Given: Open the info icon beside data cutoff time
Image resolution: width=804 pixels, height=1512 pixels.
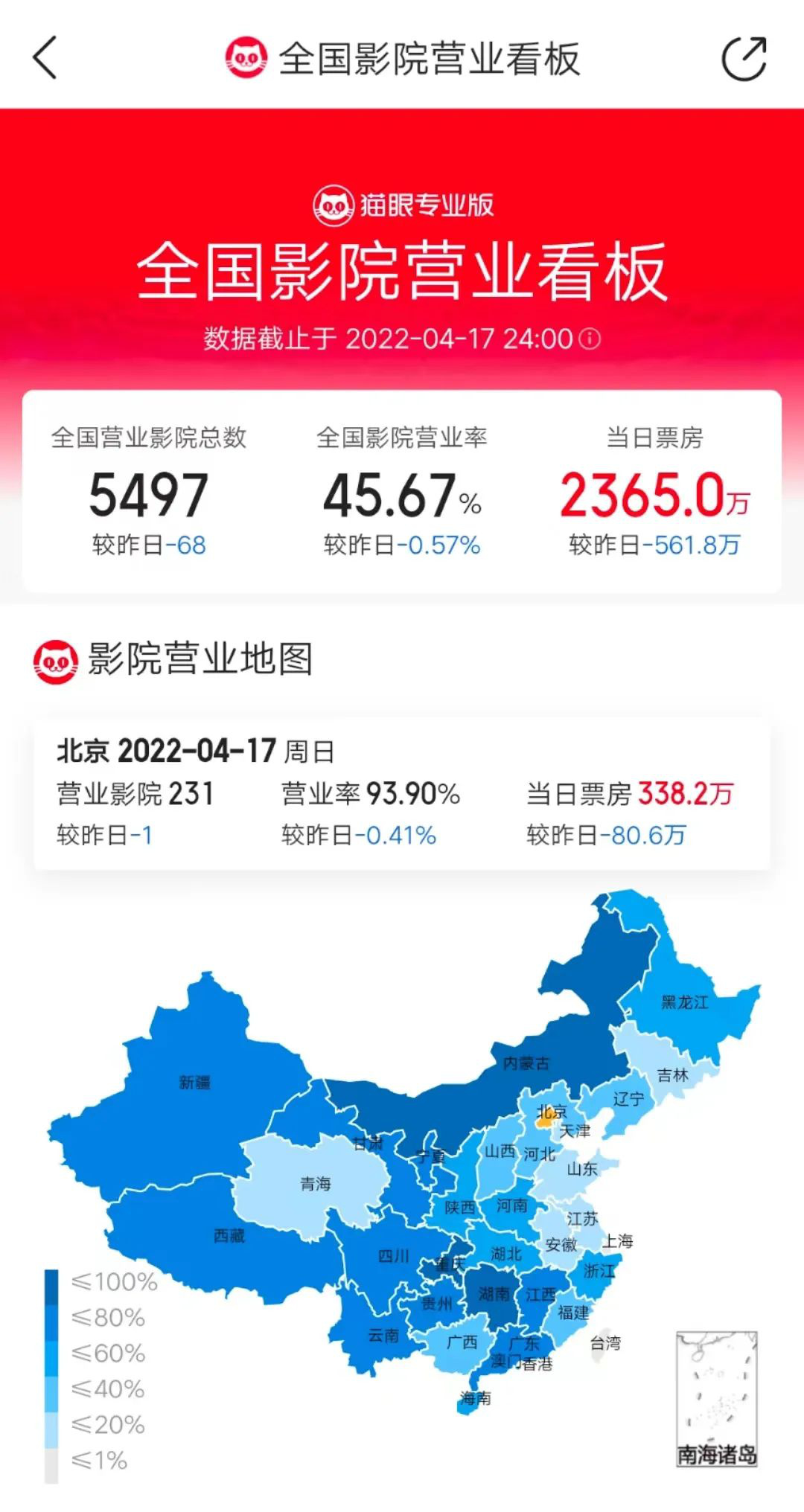Looking at the screenshot, I should coord(590,339).
